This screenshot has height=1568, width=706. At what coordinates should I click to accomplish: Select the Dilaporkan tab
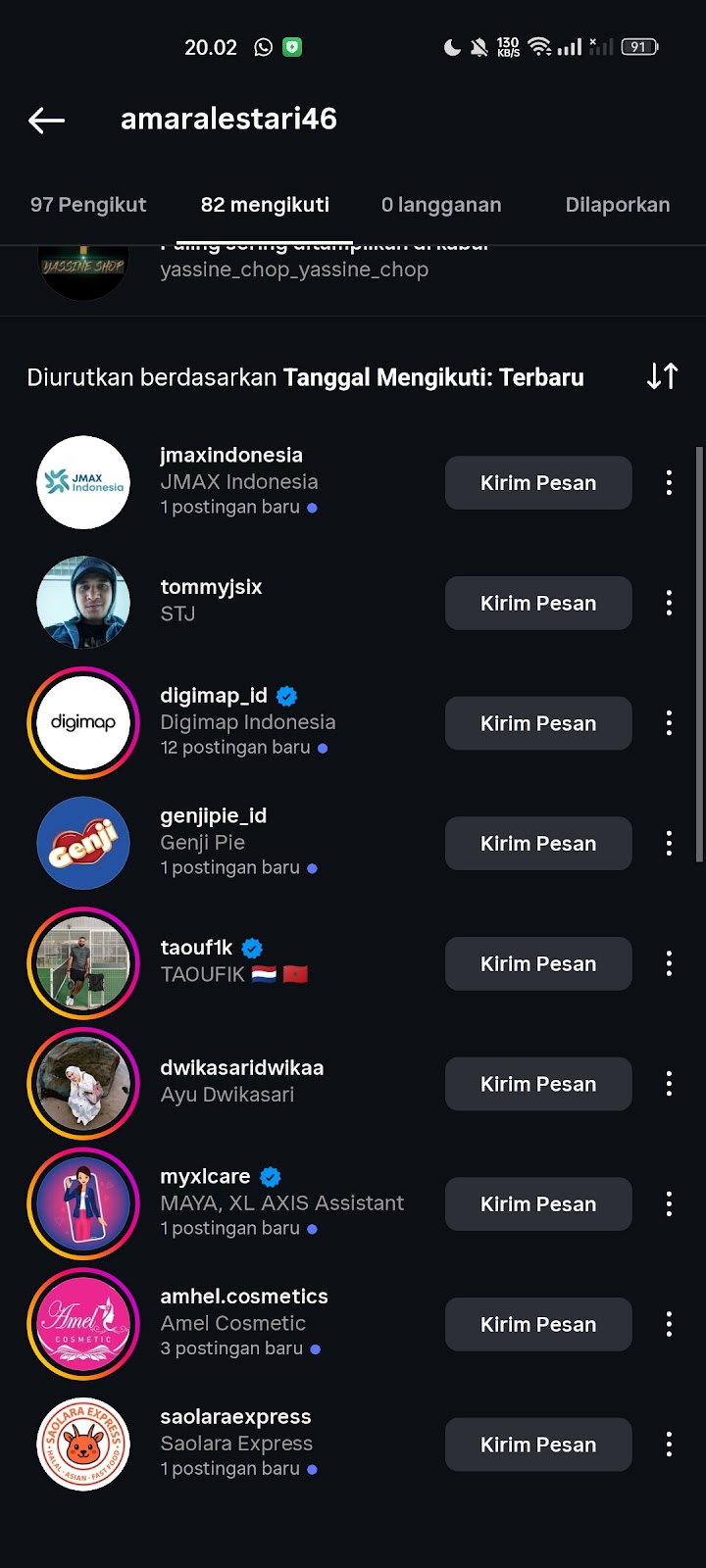click(618, 205)
